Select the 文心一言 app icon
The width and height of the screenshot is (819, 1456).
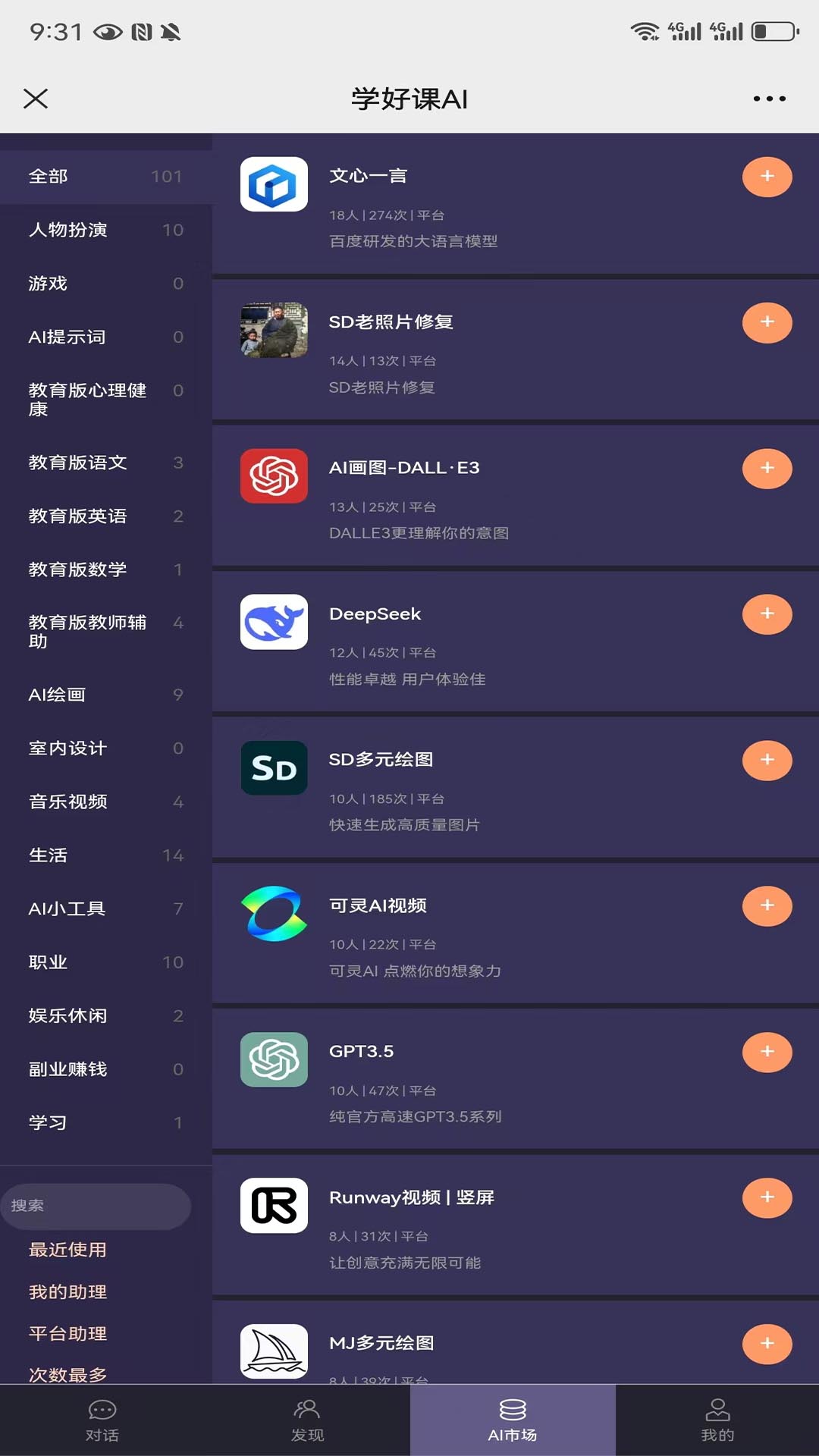point(273,184)
